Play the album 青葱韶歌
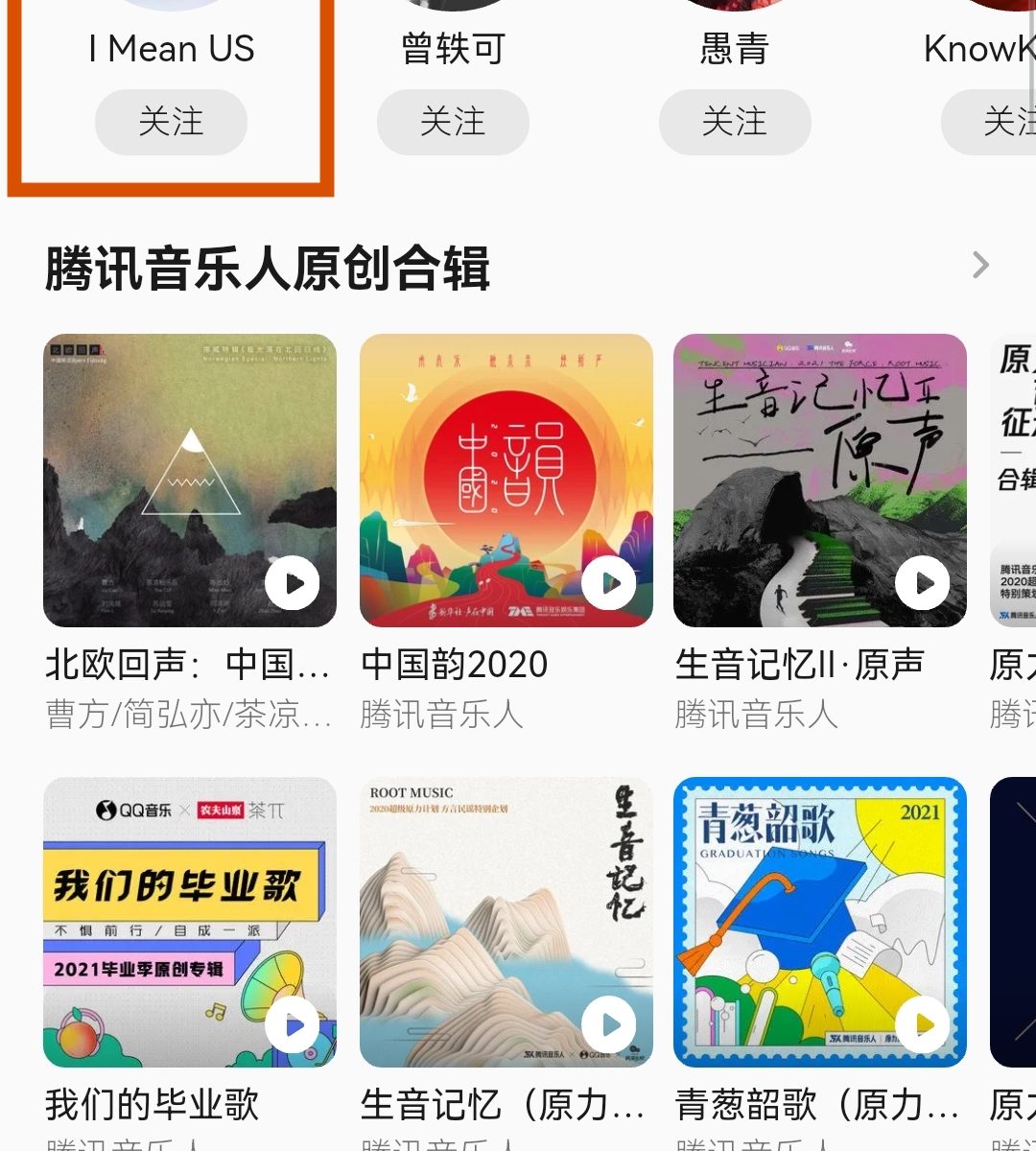The image size is (1036, 1151). 923,1025
